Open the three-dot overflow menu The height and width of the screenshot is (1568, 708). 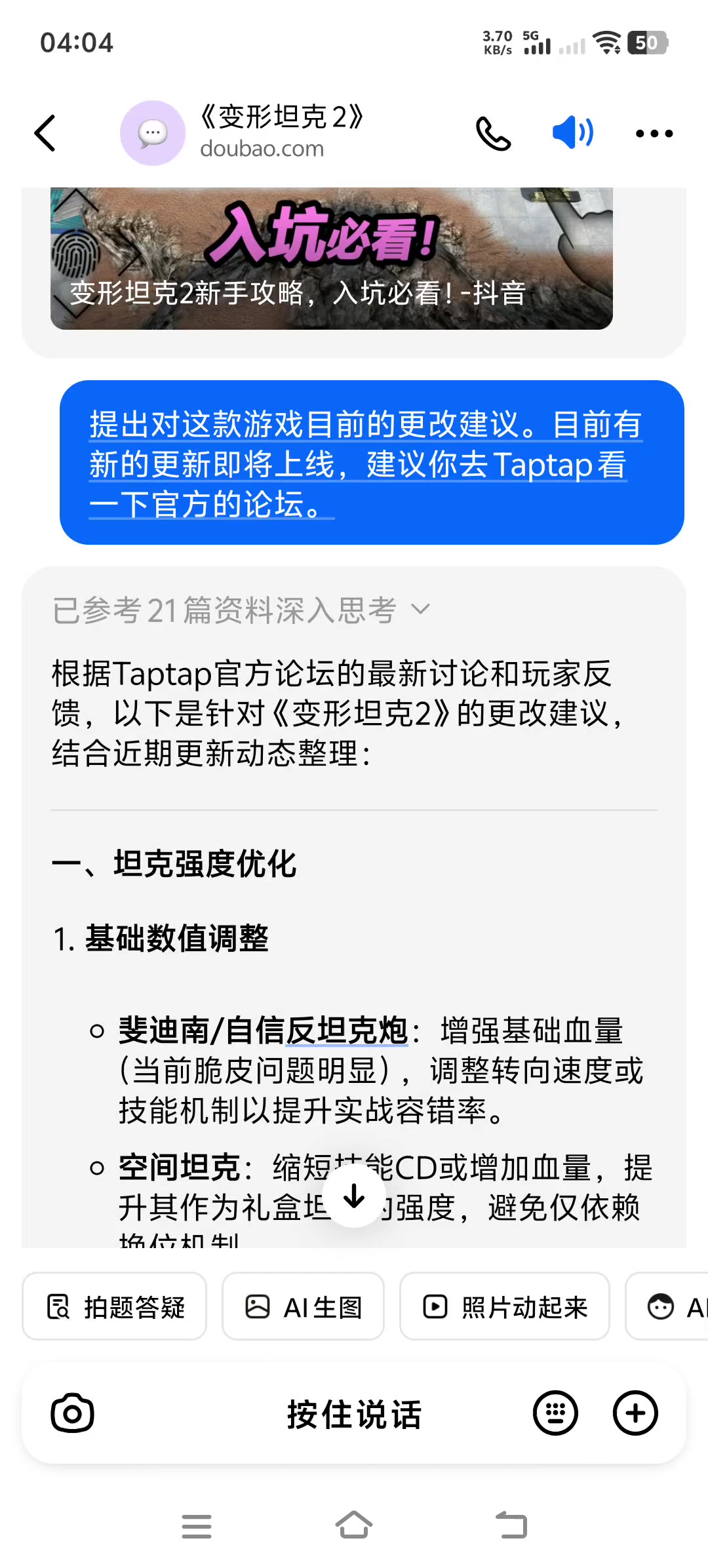(x=654, y=134)
